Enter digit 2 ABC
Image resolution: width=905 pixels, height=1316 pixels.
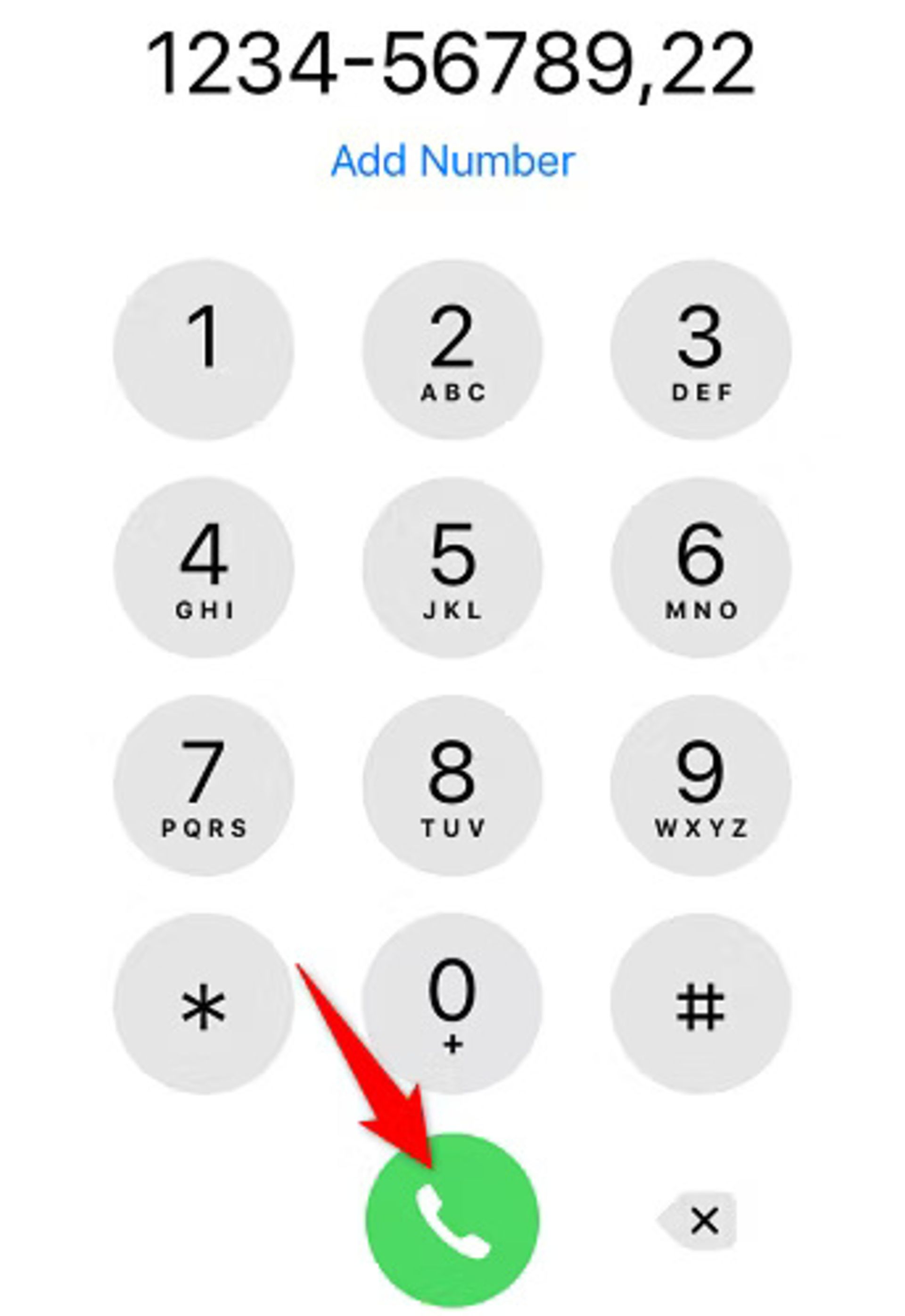[x=452, y=349]
